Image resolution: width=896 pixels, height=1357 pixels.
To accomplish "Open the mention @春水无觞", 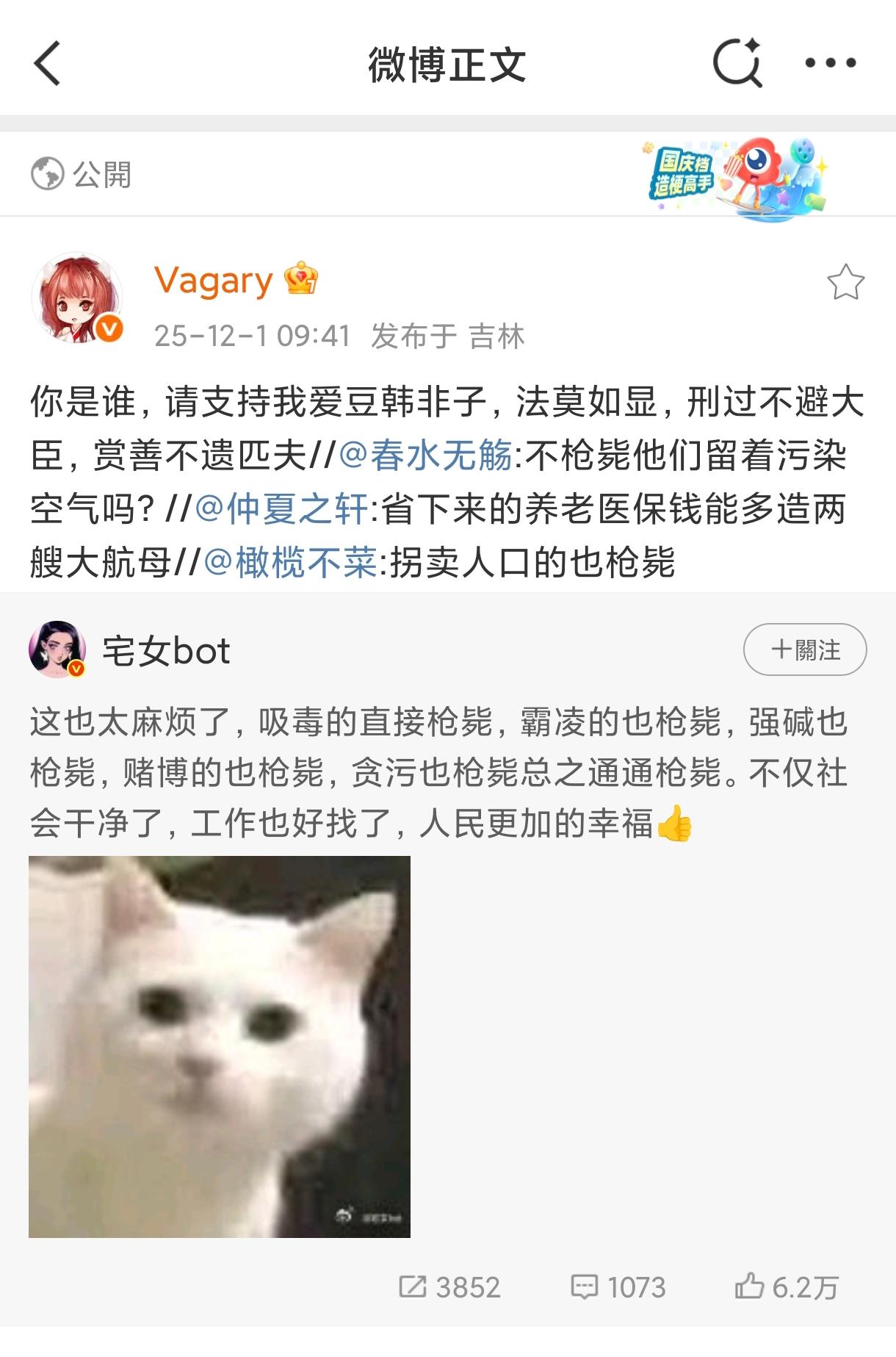I will click(x=426, y=456).
